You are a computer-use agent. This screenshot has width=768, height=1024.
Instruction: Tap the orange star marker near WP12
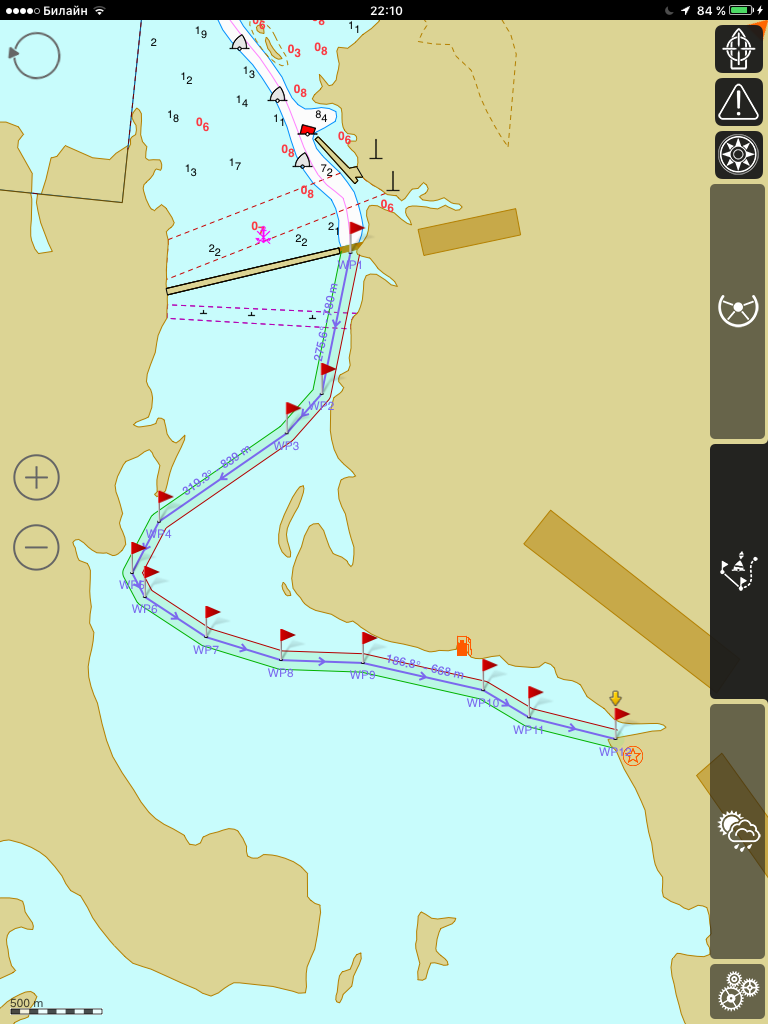pos(633,756)
